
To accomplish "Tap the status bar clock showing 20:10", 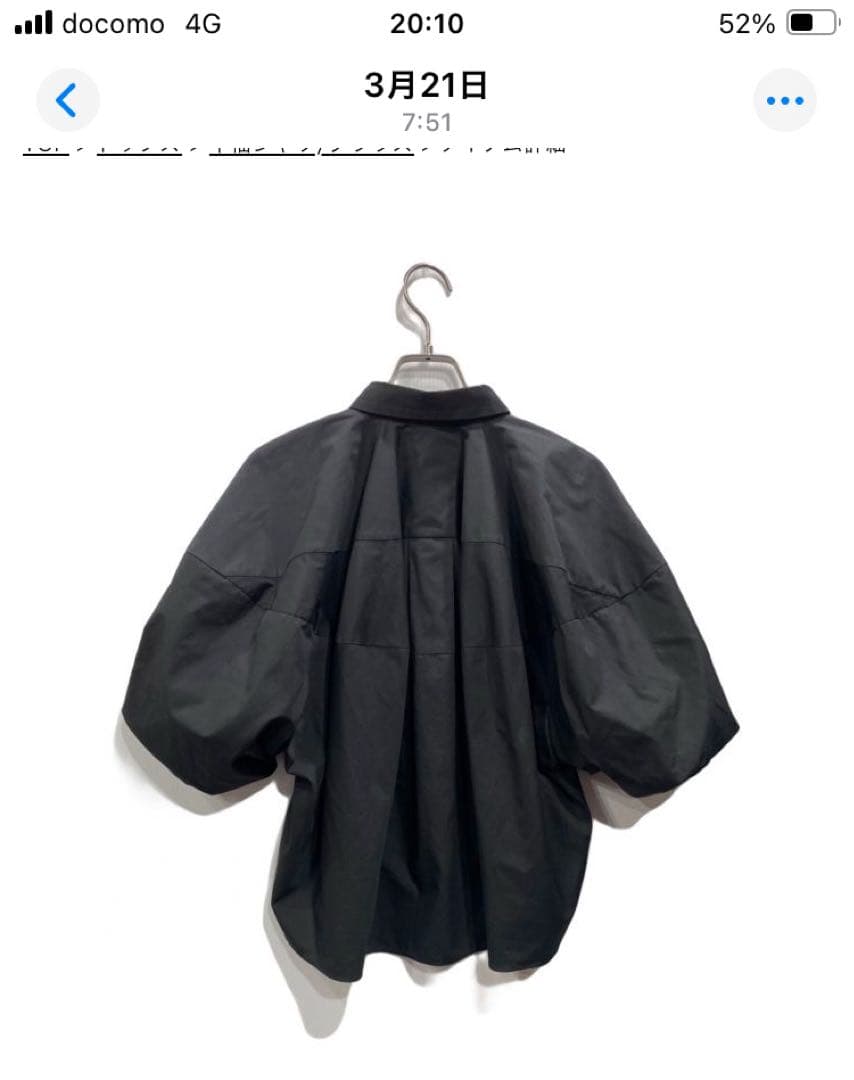I will click(427, 22).
